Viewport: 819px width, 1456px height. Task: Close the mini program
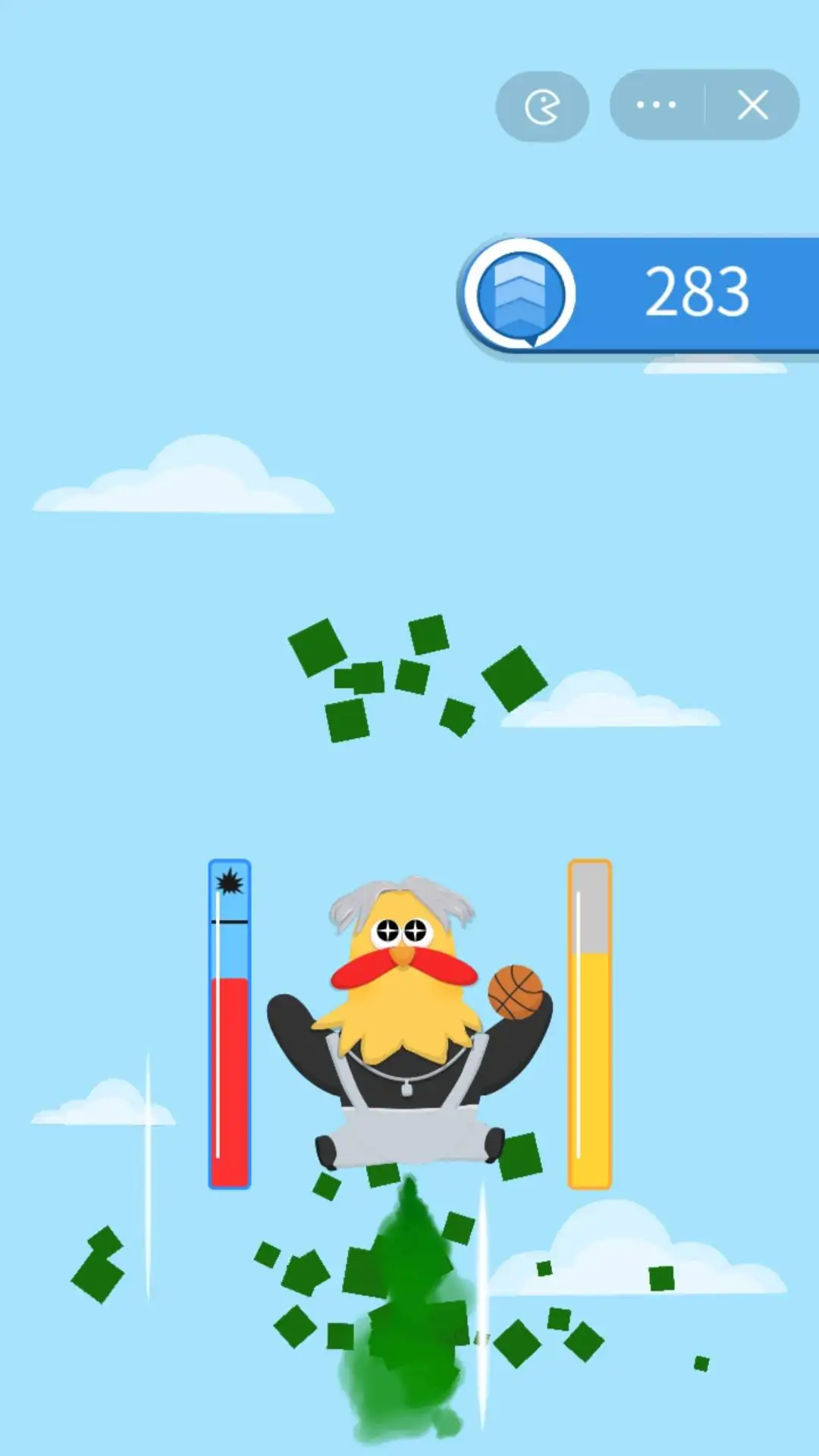[x=752, y=105]
